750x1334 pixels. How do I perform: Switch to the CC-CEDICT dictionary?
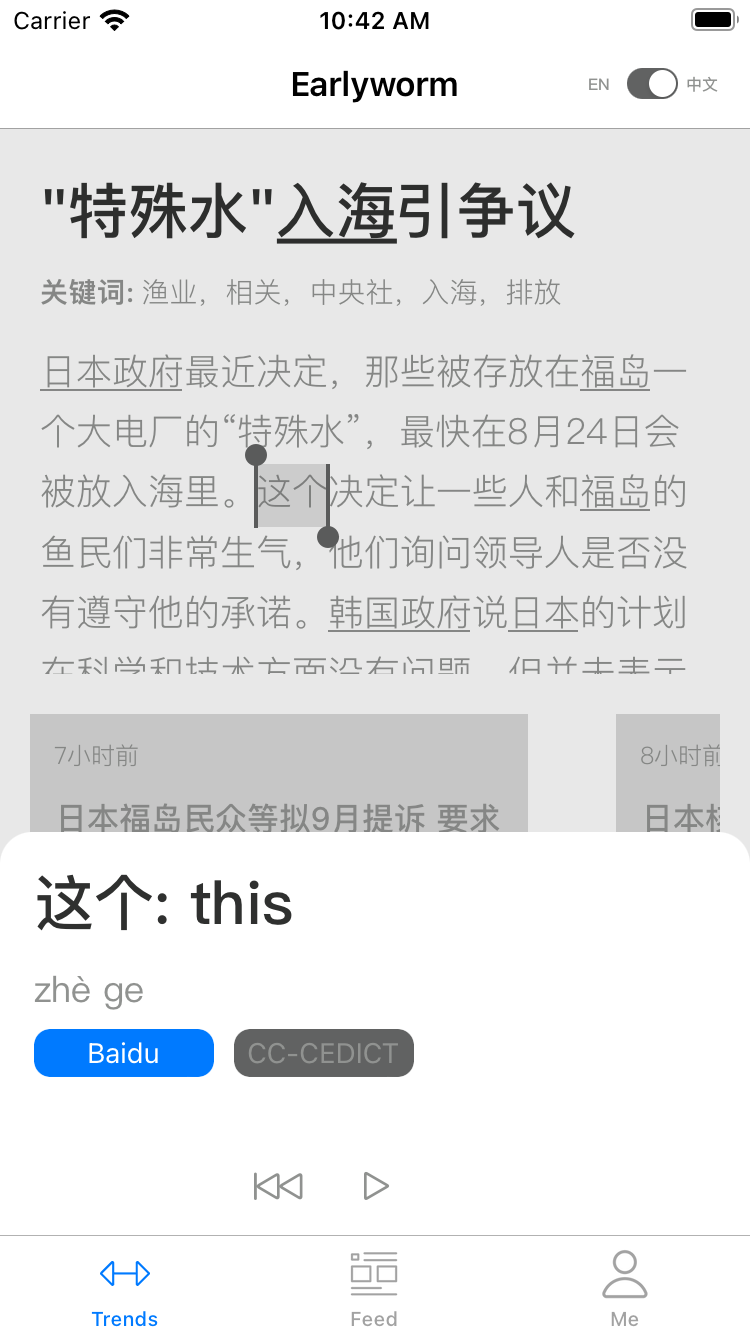(323, 1053)
